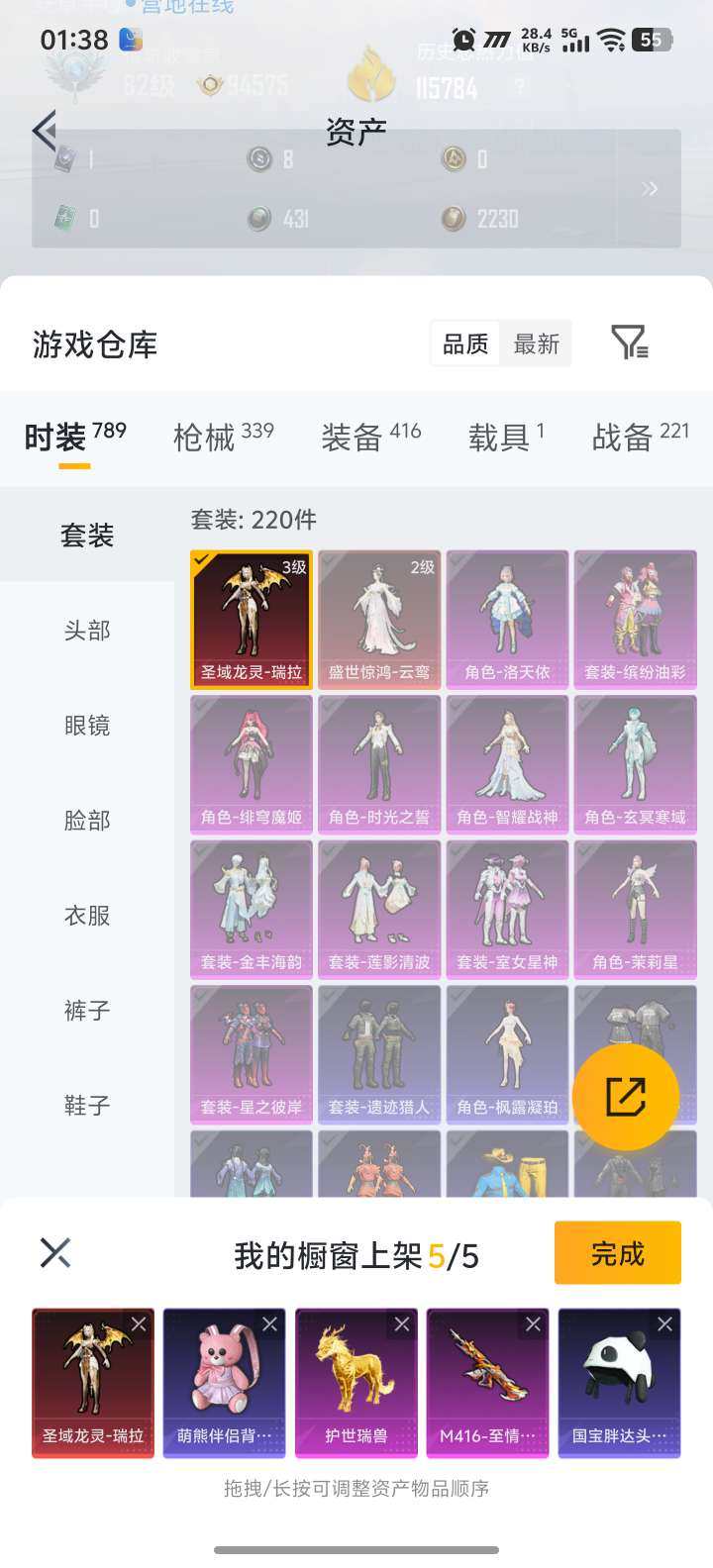The height and width of the screenshot is (1568, 713).
Task: Expand the asset currency panel with >> arrow
Action: pos(651,188)
